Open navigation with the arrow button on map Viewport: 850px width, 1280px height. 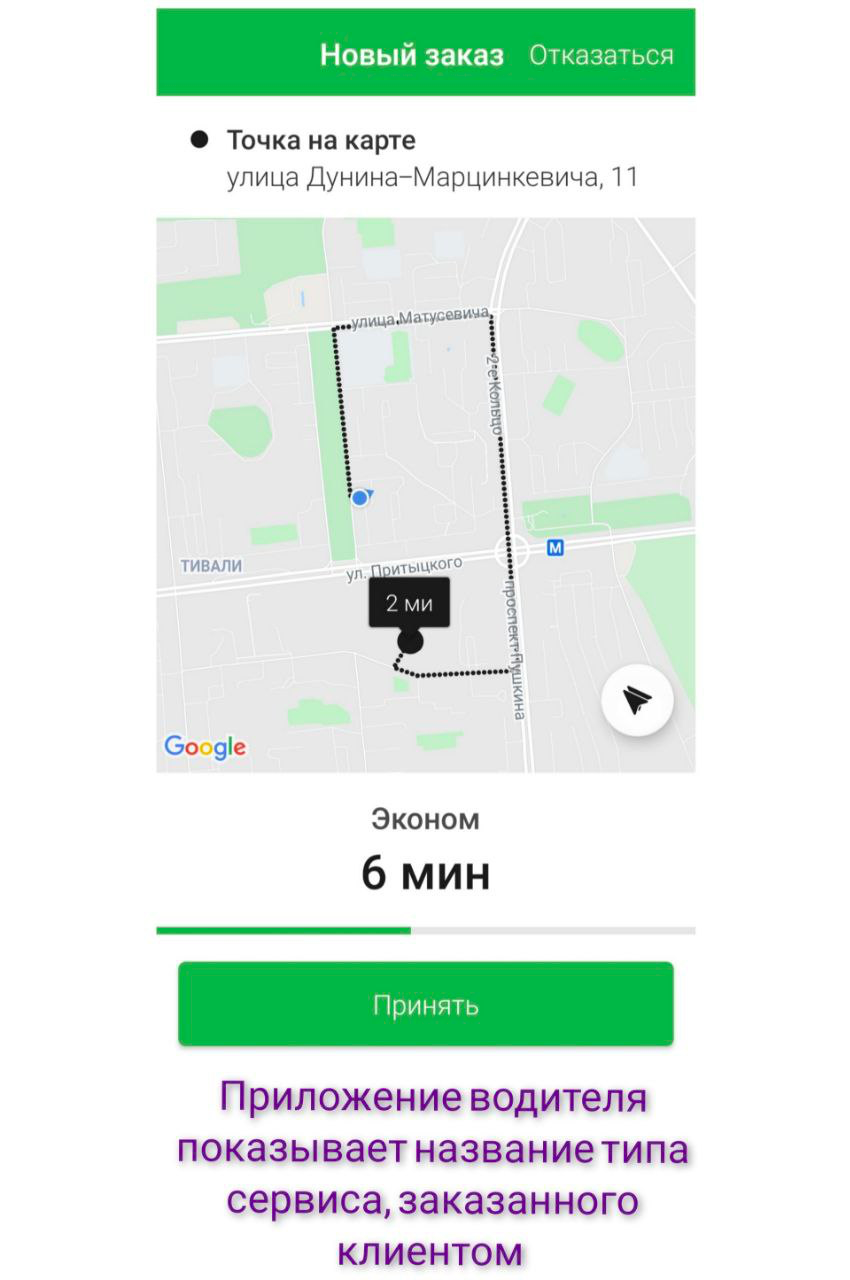point(637,700)
